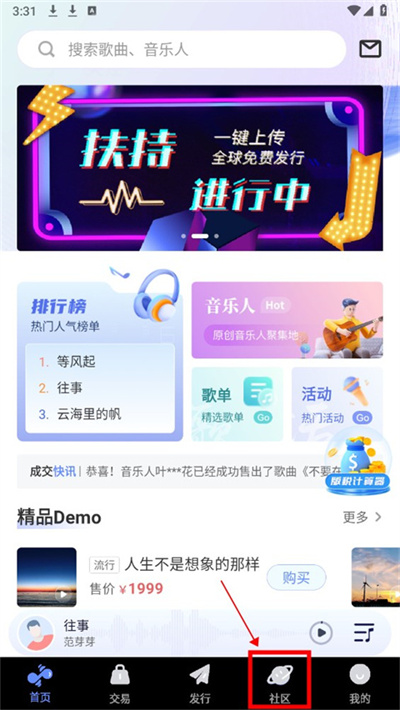Open the 音乐人 Hot card
The image size is (400, 710).
[287, 320]
